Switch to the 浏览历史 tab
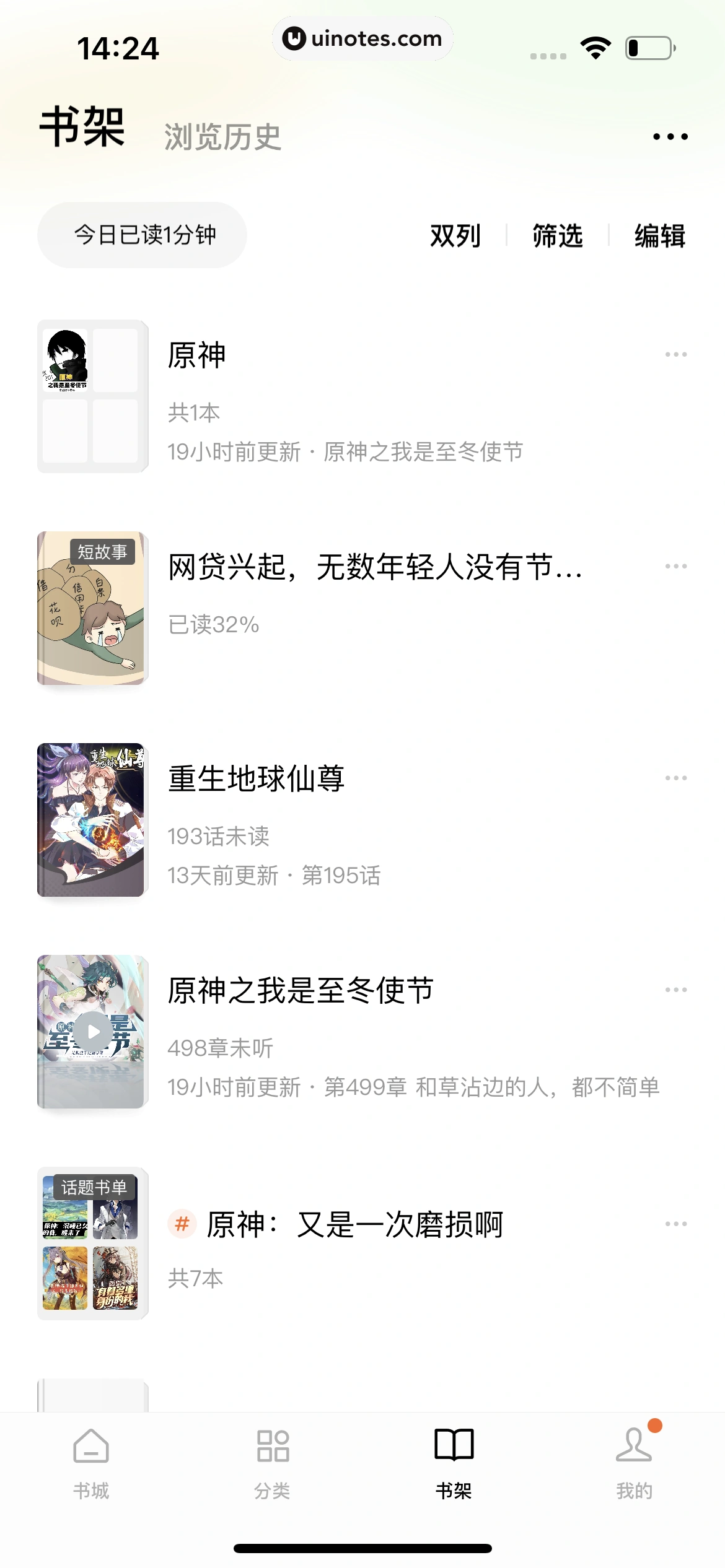Screen dimensions: 725x1568 [x=222, y=137]
